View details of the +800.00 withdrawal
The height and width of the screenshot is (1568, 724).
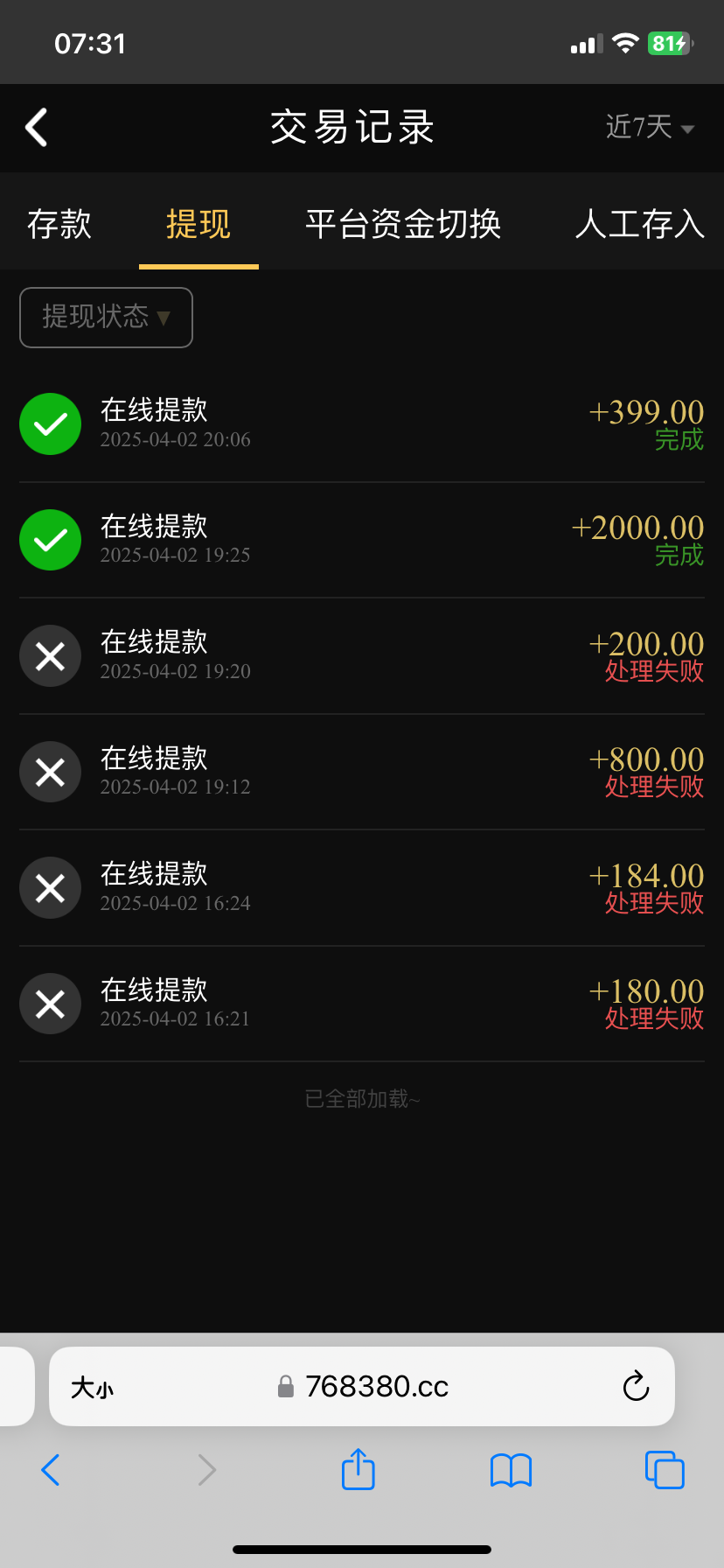[x=362, y=772]
